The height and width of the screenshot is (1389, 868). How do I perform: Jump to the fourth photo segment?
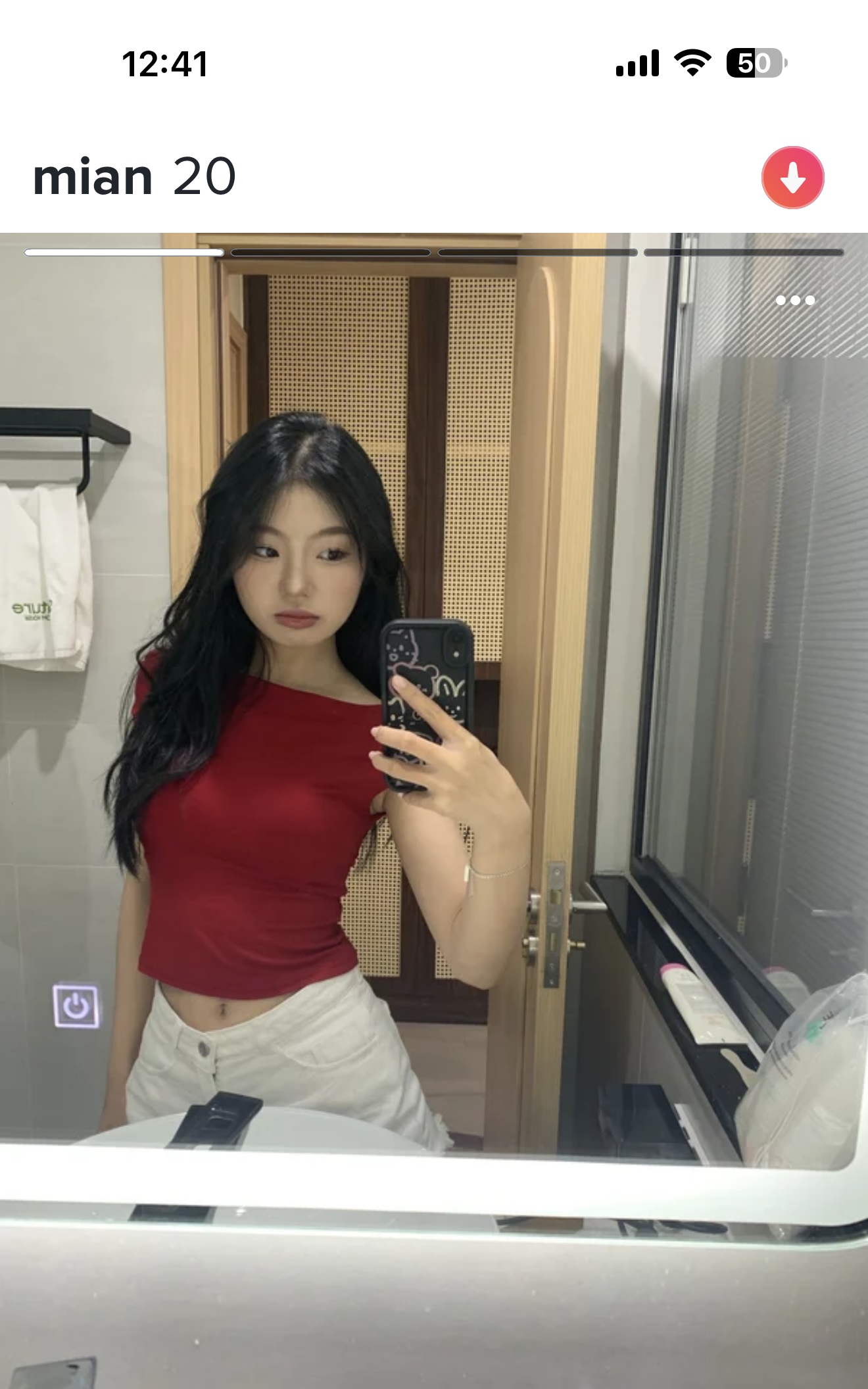[744, 253]
